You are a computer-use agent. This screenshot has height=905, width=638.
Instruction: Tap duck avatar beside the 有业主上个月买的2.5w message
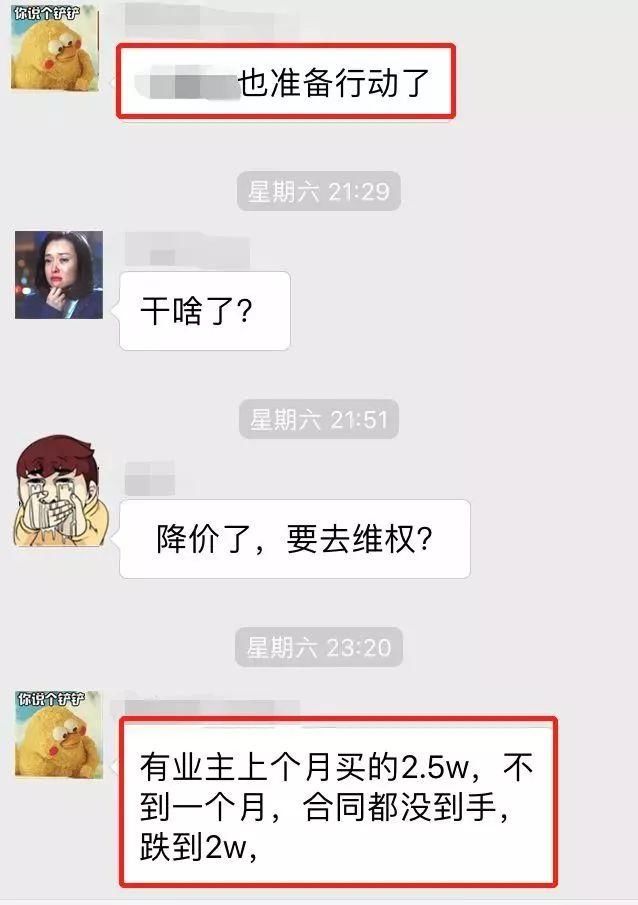click(x=58, y=733)
